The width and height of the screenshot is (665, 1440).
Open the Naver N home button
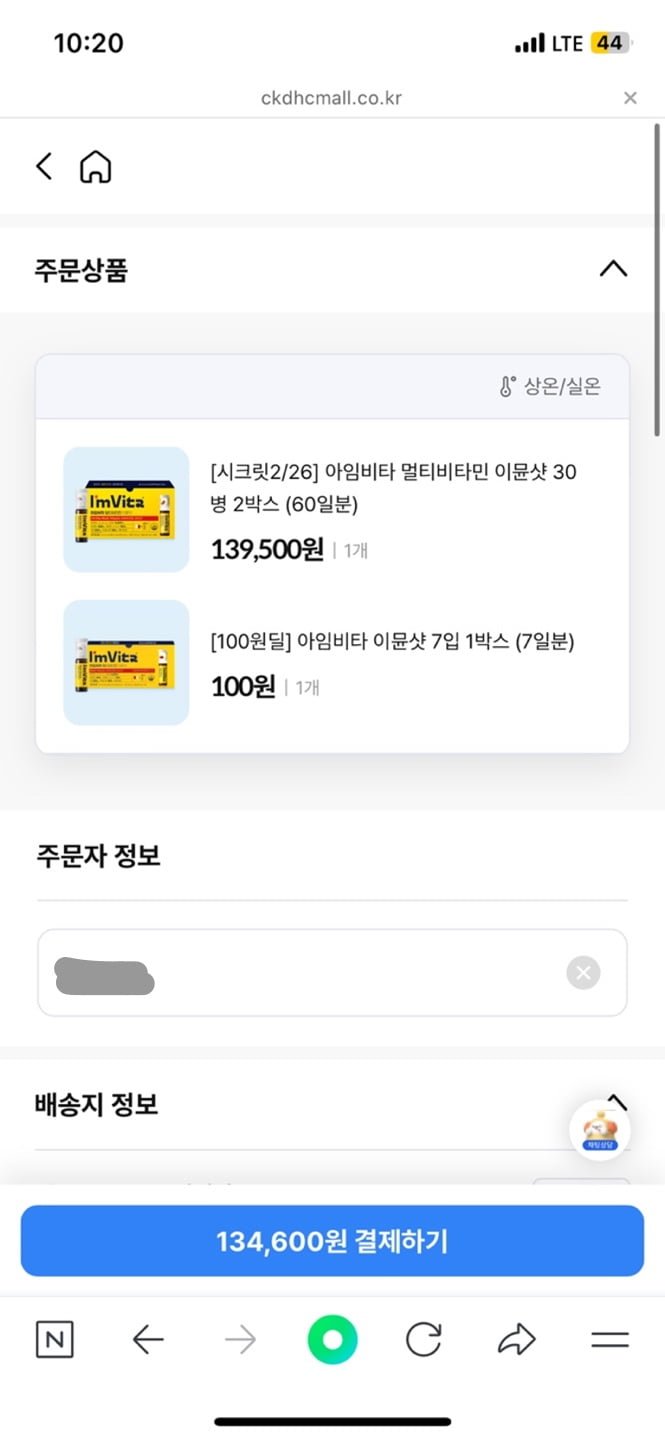click(54, 1340)
